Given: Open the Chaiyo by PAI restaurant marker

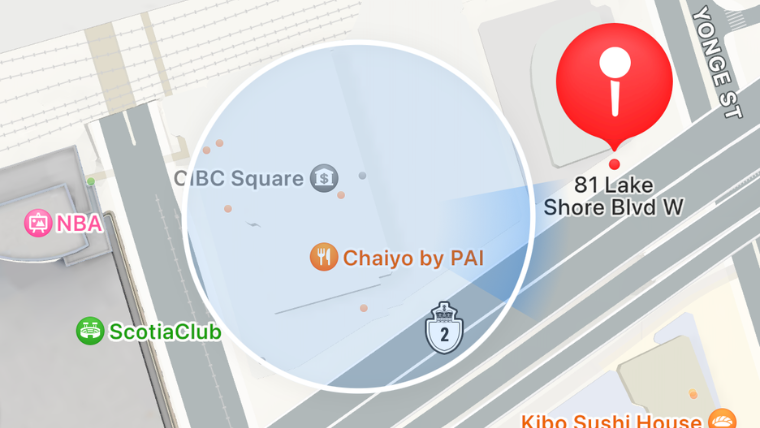Looking at the screenshot, I should point(322,257).
